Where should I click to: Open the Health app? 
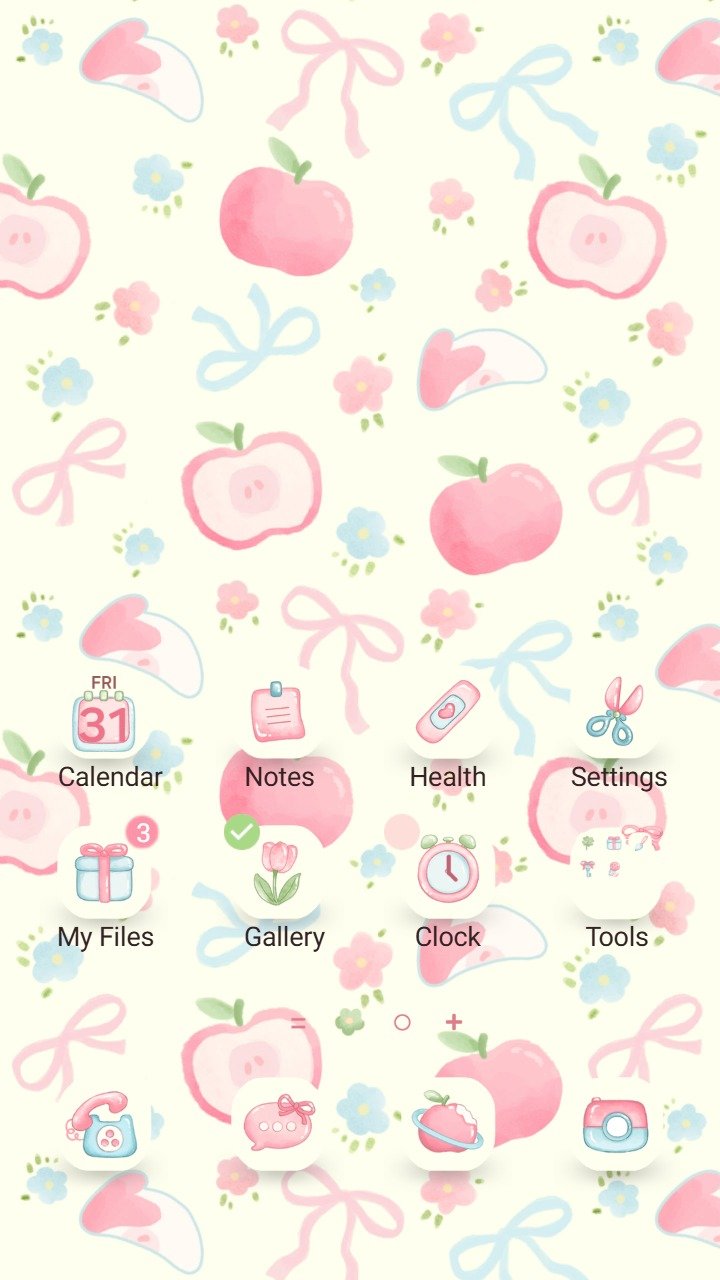coord(448,714)
